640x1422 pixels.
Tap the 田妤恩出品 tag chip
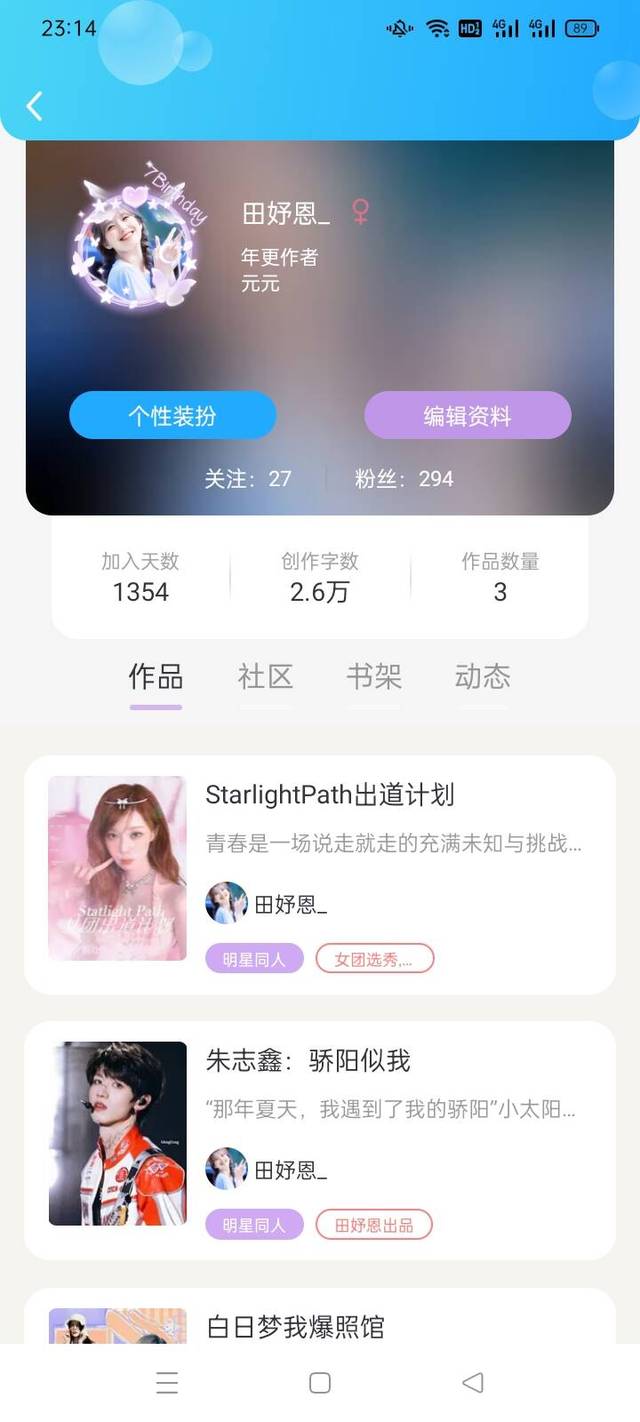coord(374,1225)
